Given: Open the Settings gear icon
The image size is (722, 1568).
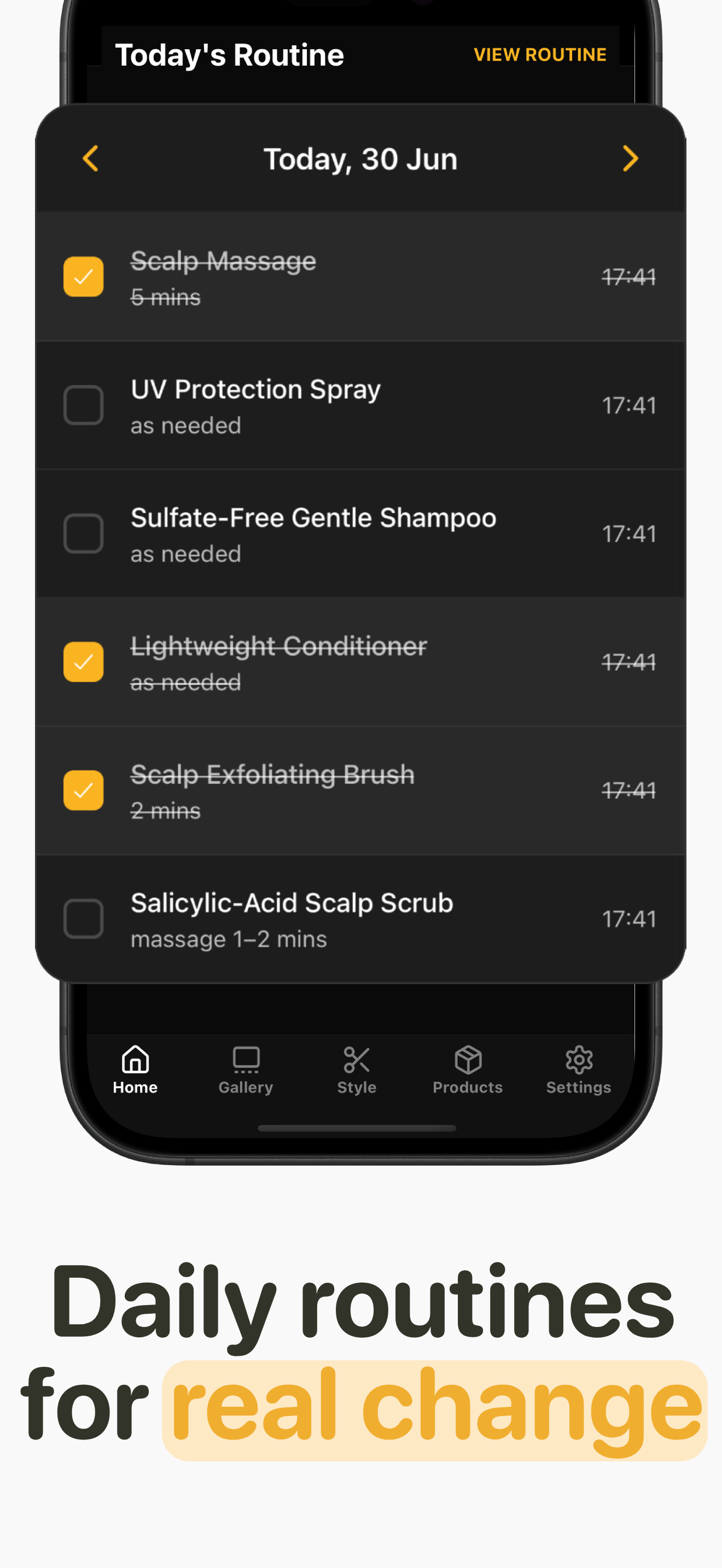Looking at the screenshot, I should [578, 1060].
